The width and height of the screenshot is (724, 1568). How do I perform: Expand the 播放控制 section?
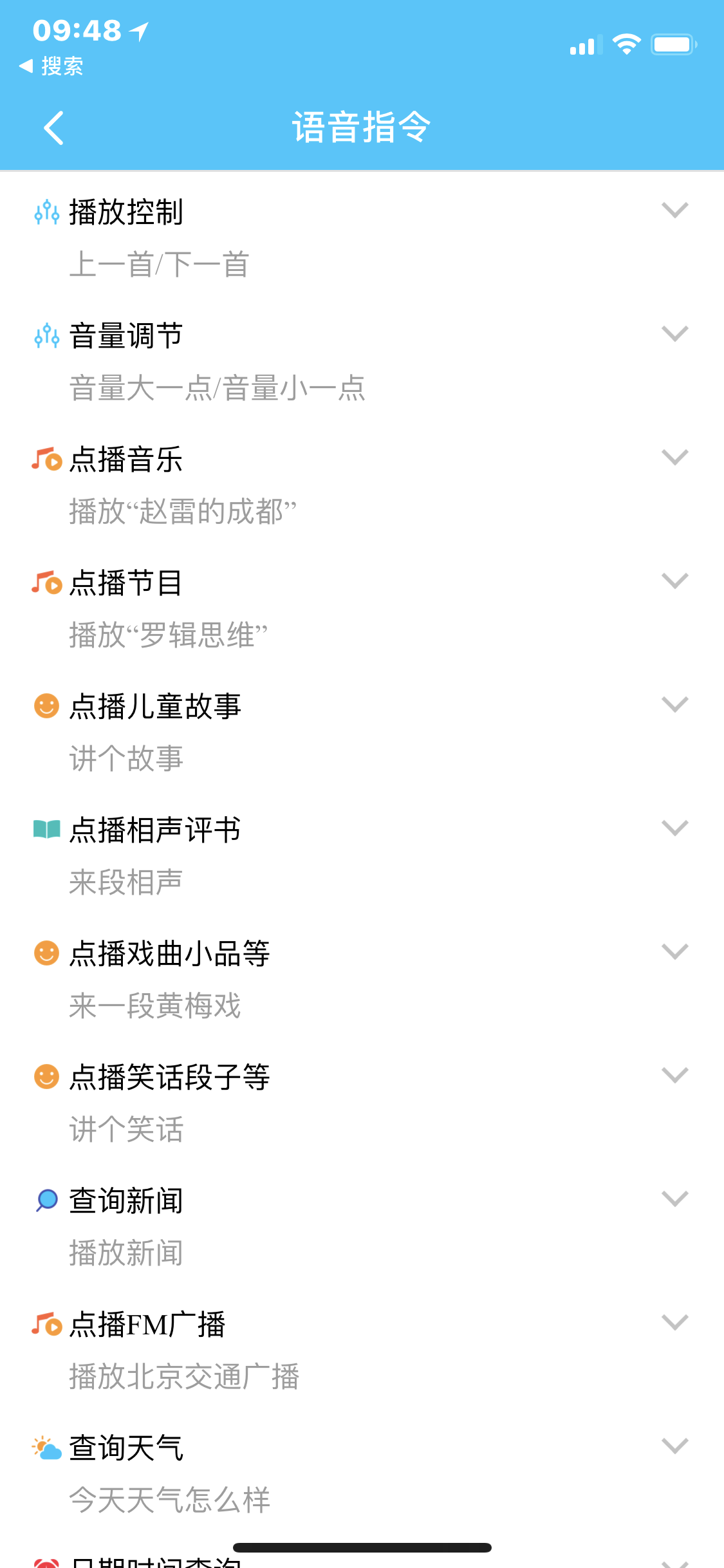tap(674, 210)
